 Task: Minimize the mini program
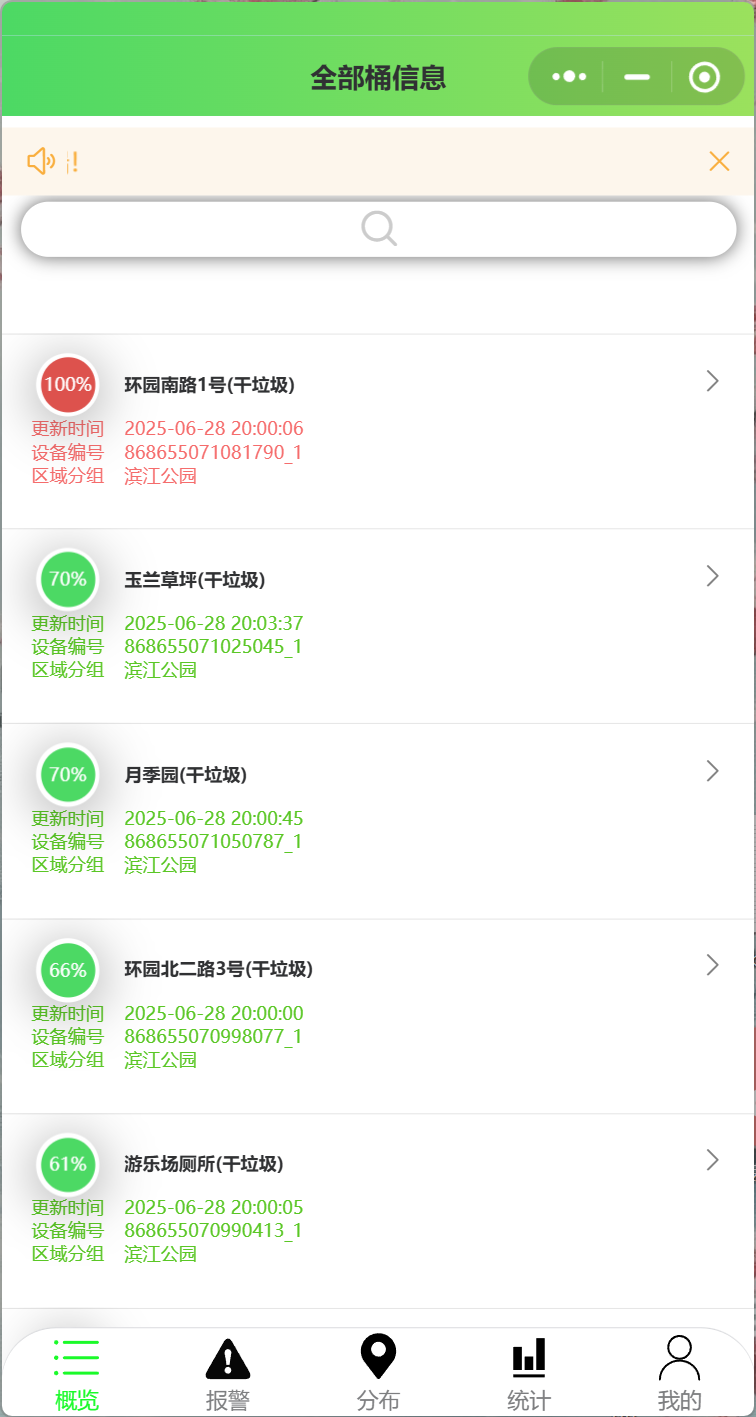637,76
